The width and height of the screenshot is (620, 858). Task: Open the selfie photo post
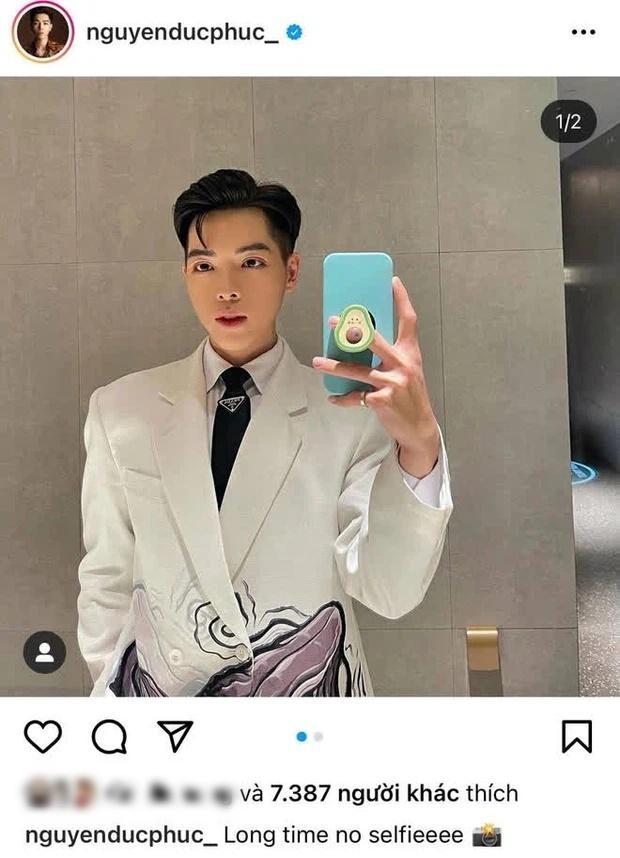pyautogui.click(x=310, y=400)
